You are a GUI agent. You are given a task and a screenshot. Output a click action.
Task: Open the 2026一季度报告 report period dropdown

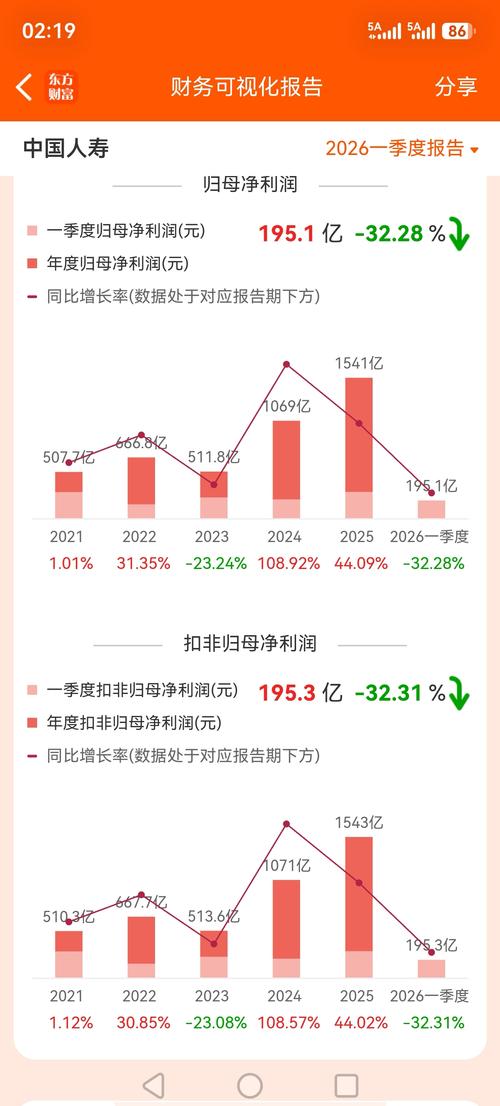tap(402, 148)
